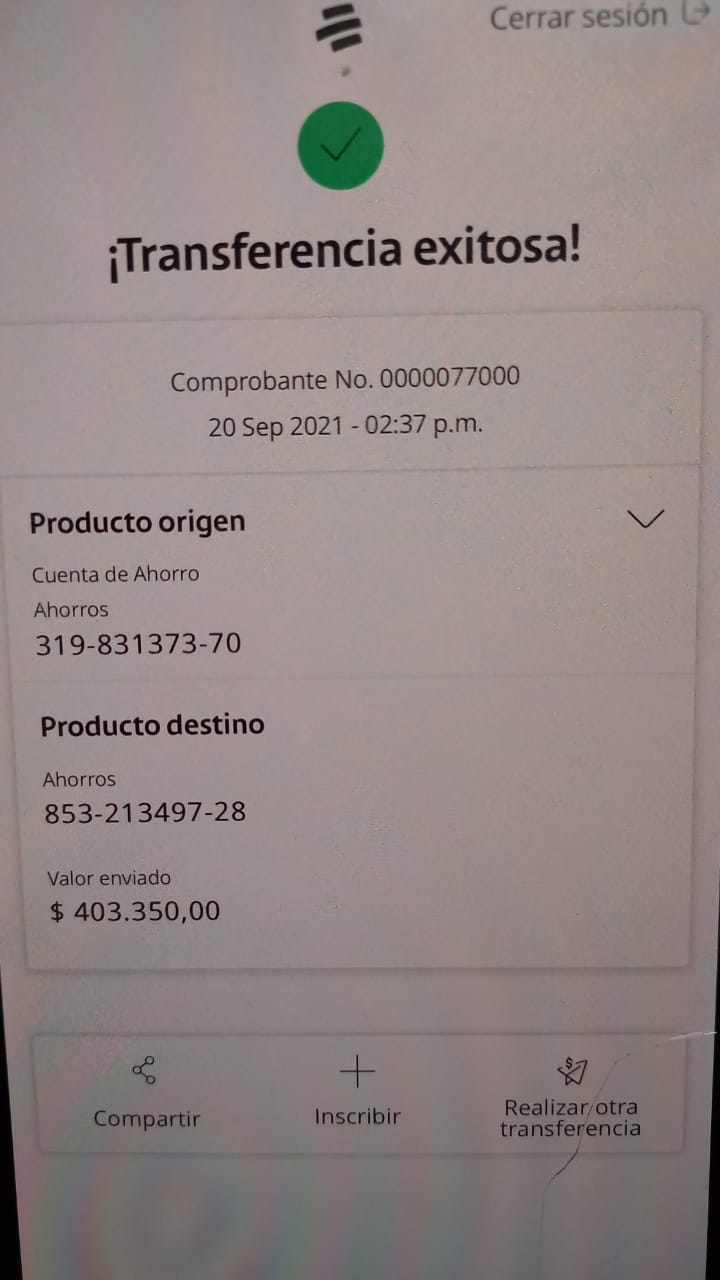720x1280 pixels.
Task: Collapse the Producto origen section chevron
Action: point(645,518)
